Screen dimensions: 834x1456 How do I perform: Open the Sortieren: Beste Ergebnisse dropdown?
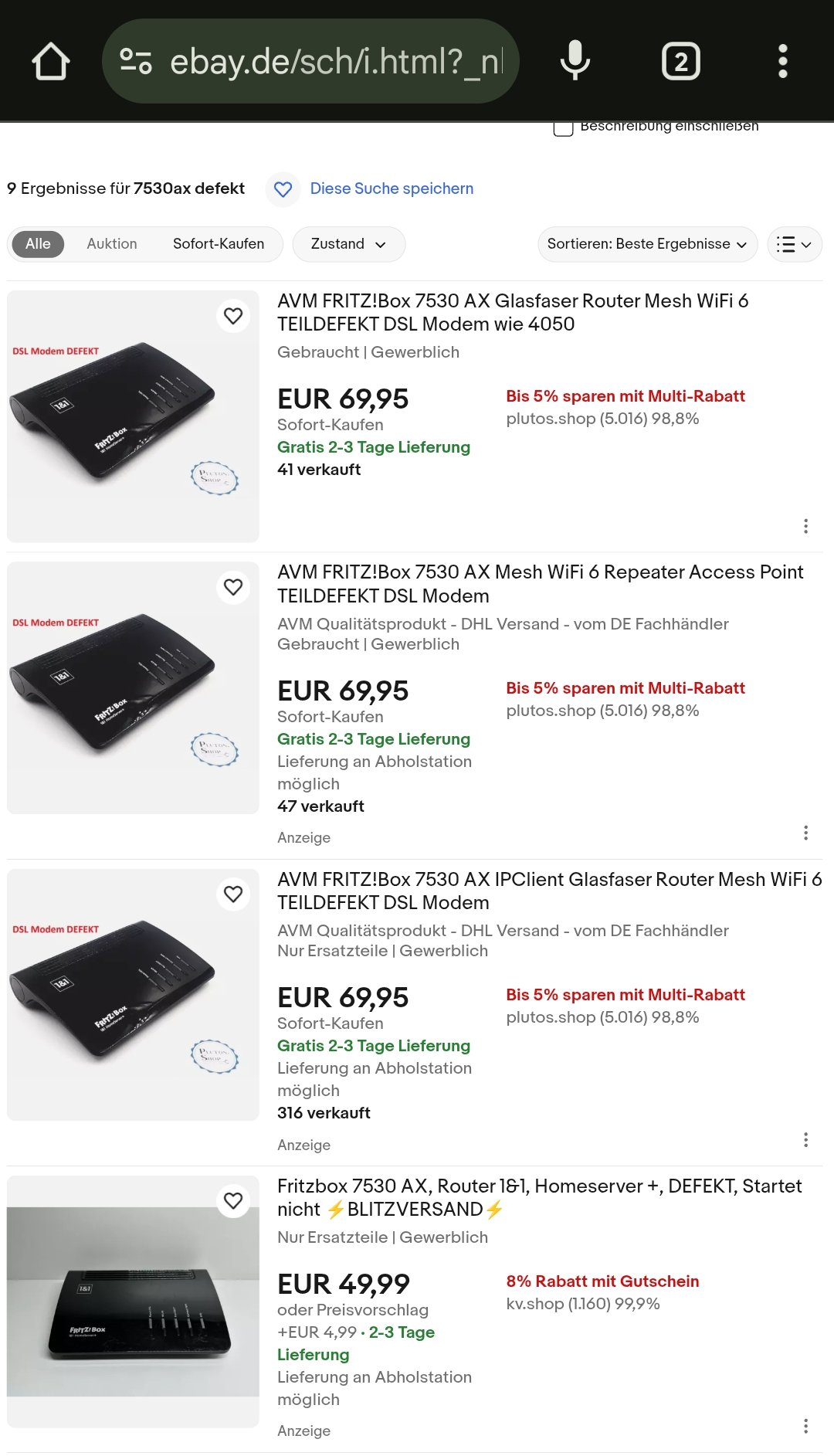coord(647,244)
